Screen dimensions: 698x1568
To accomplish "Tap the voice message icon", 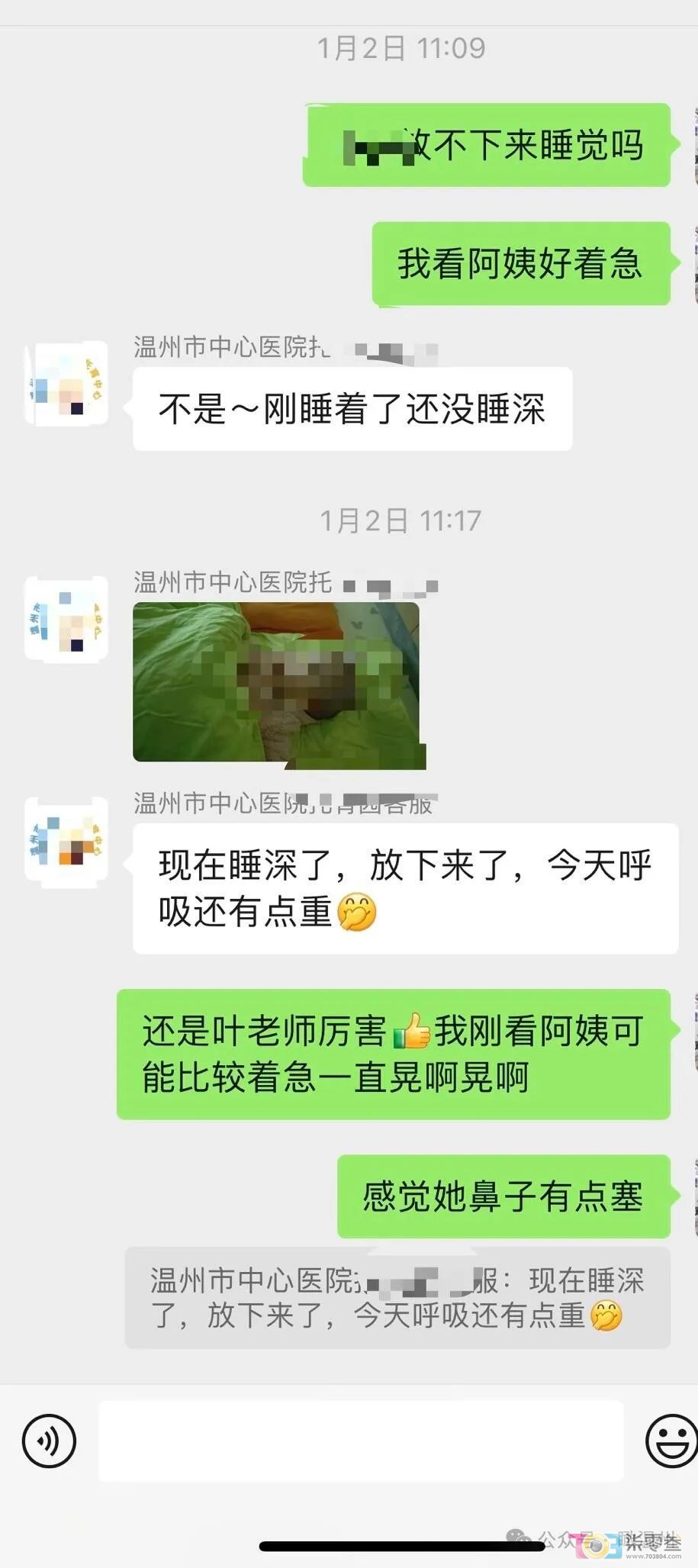I will click(x=49, y=1441).
